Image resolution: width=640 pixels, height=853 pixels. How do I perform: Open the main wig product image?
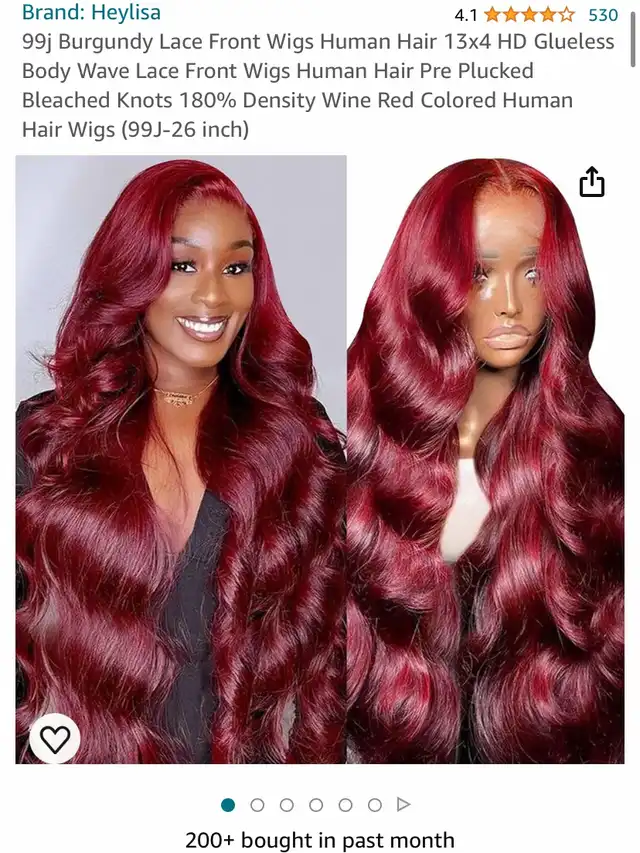(320, 460)
